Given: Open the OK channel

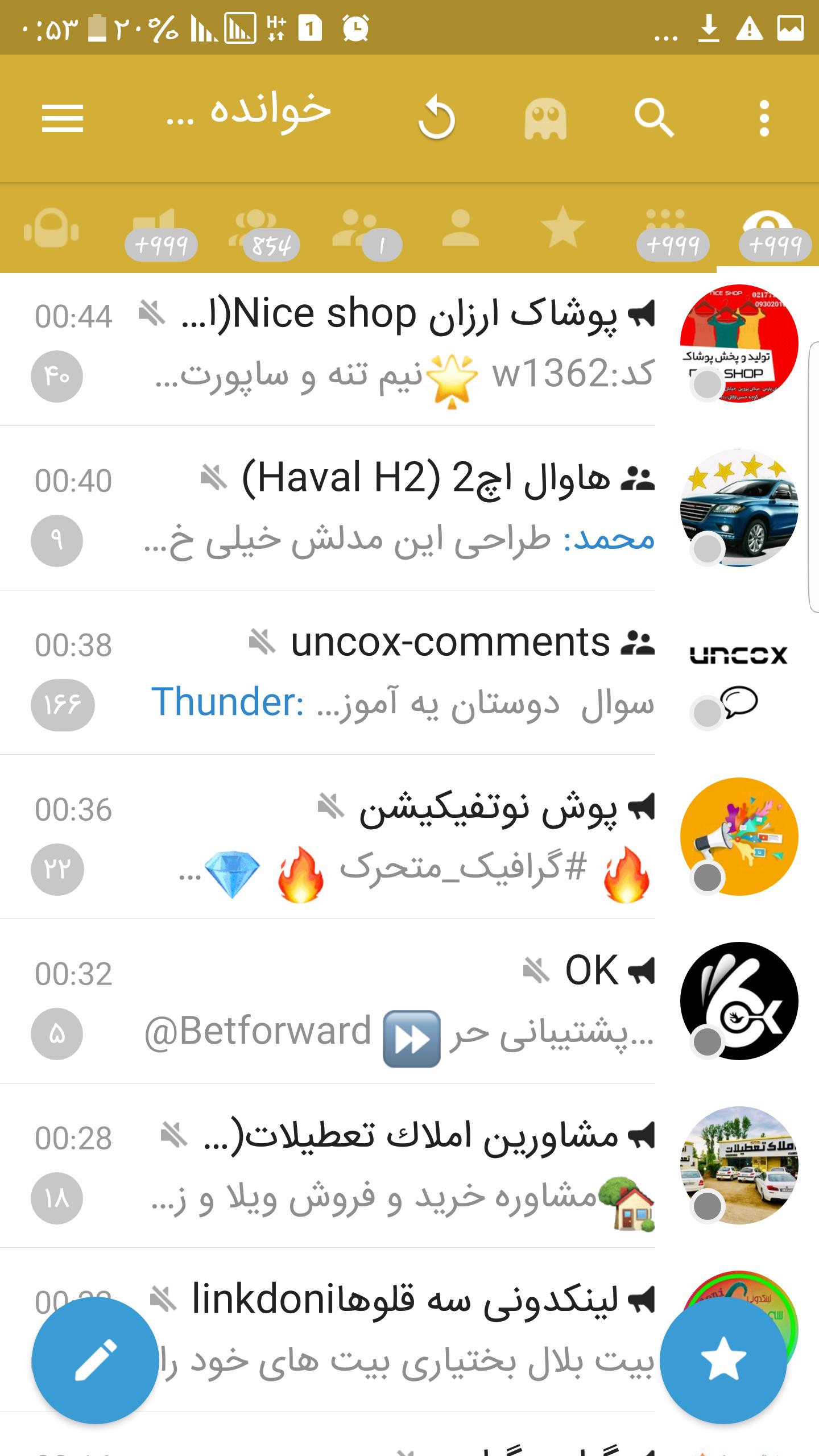Looking at the screenshot, I should 398,1001.
